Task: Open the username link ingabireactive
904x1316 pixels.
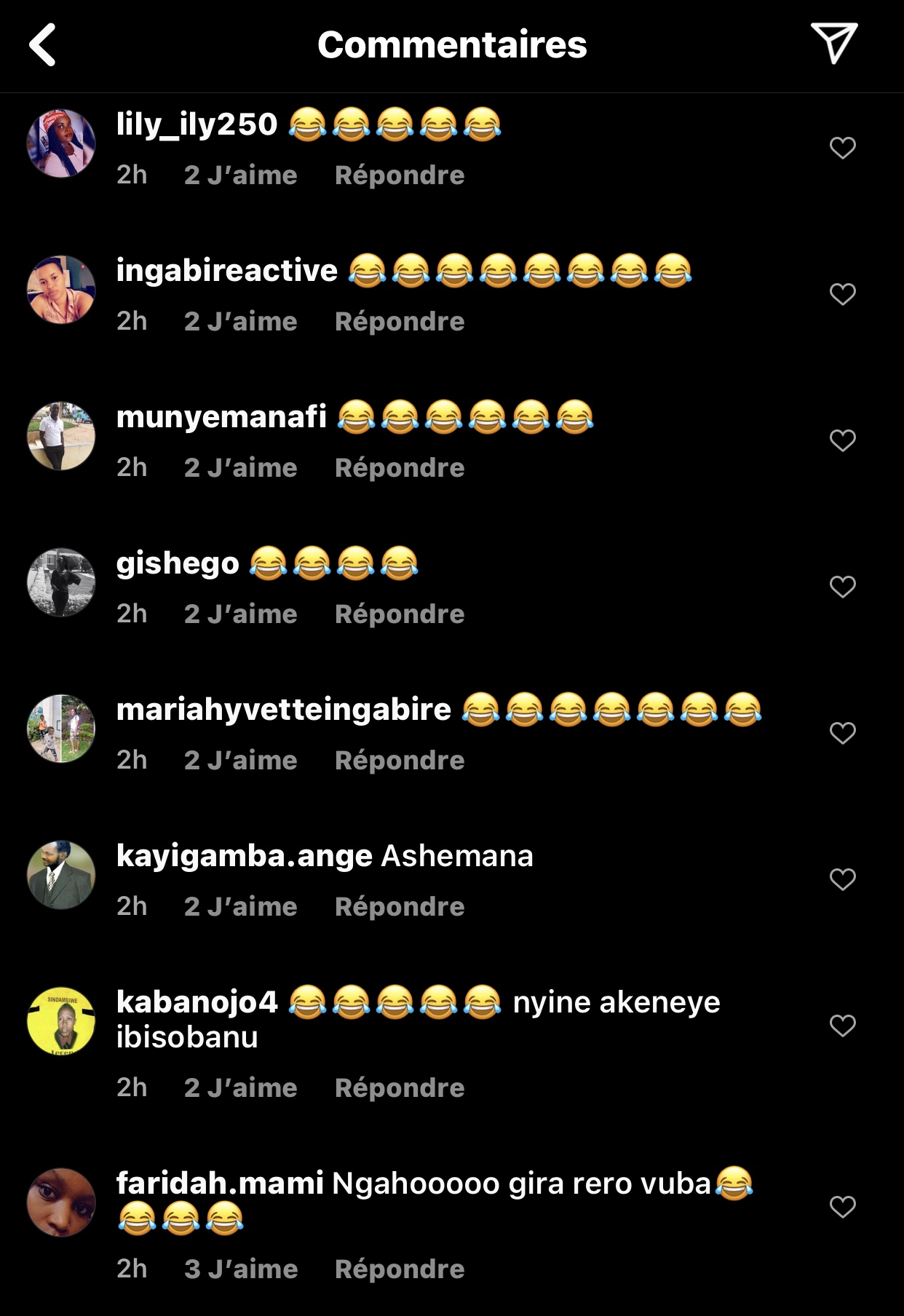Action: [227, 271]
